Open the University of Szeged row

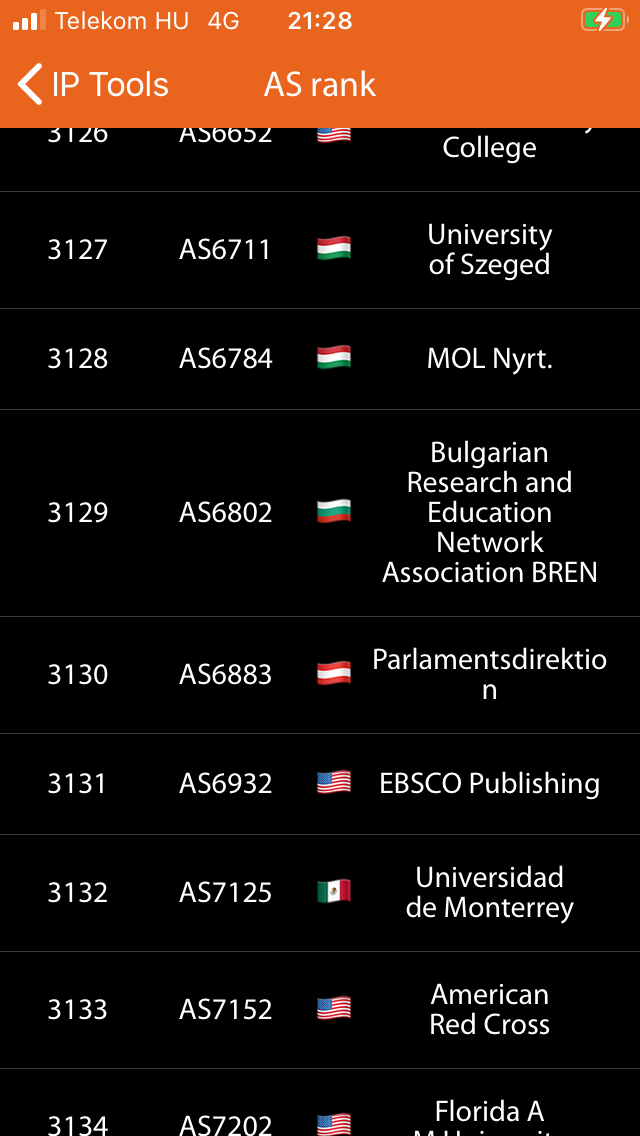coord(320,250)
